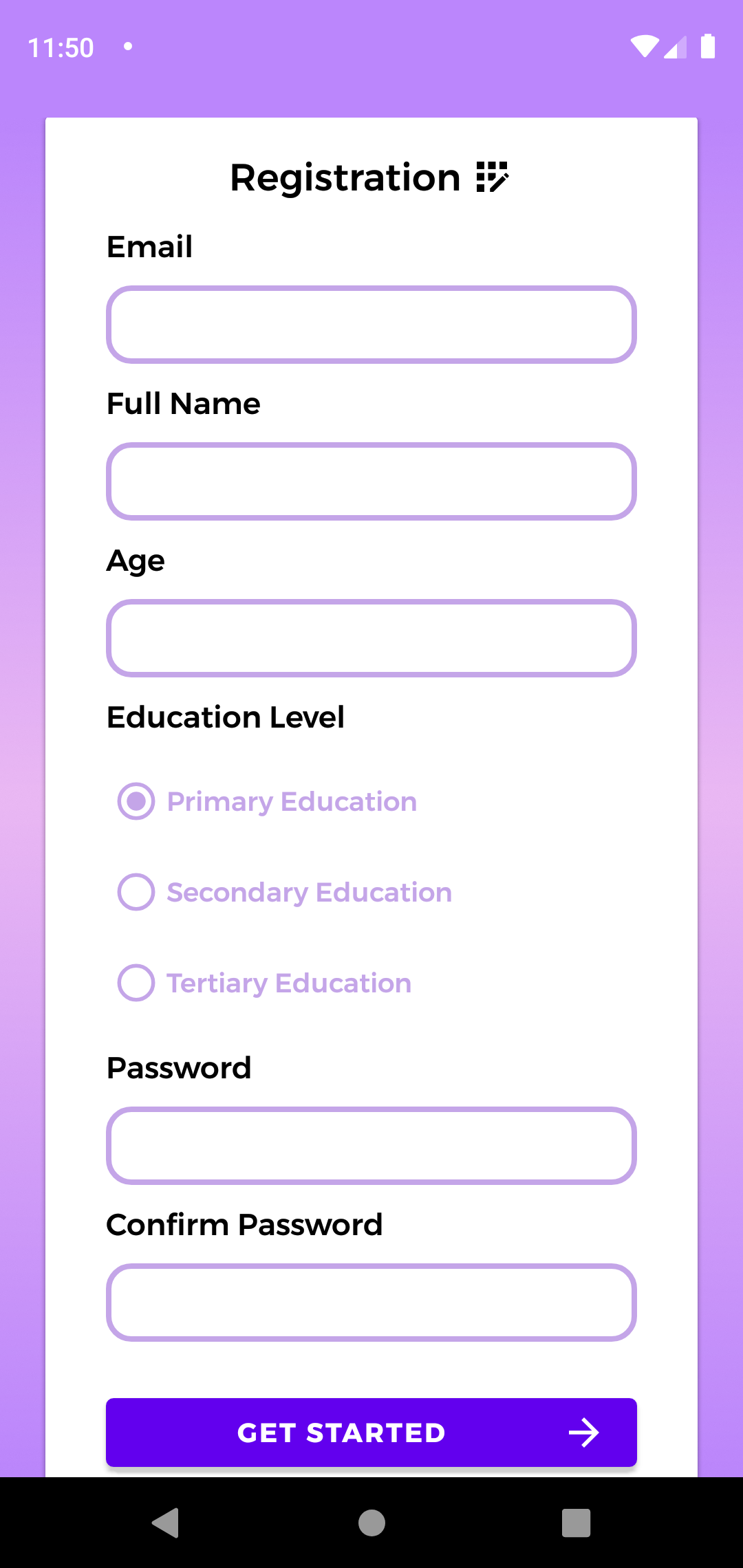The height and width of the screenshot is (1568, 743).
Task: Click the Registration logo icon
Action: click(x=493, y=177)
